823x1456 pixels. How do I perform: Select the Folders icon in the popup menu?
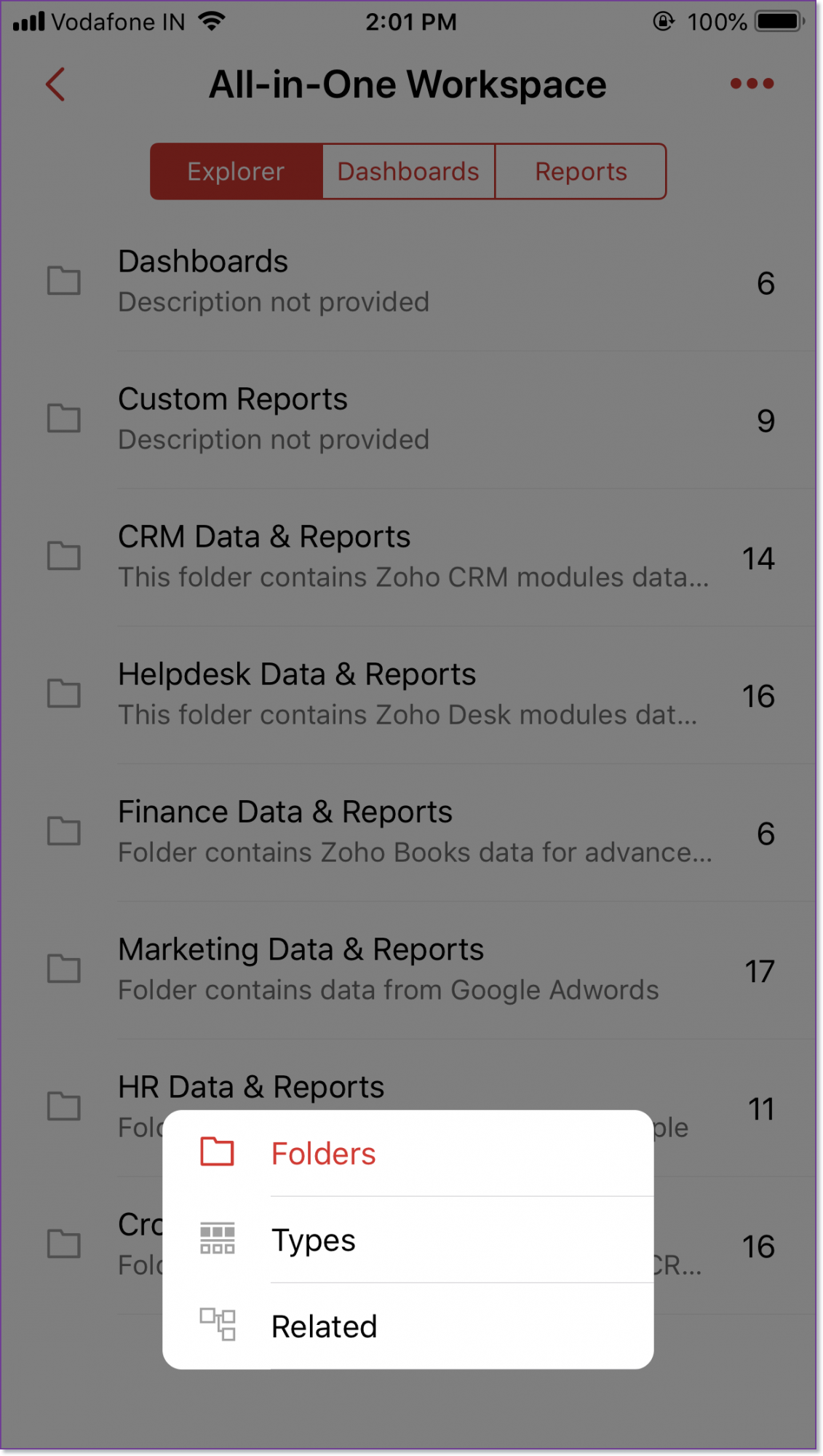tap(216, 1152)
